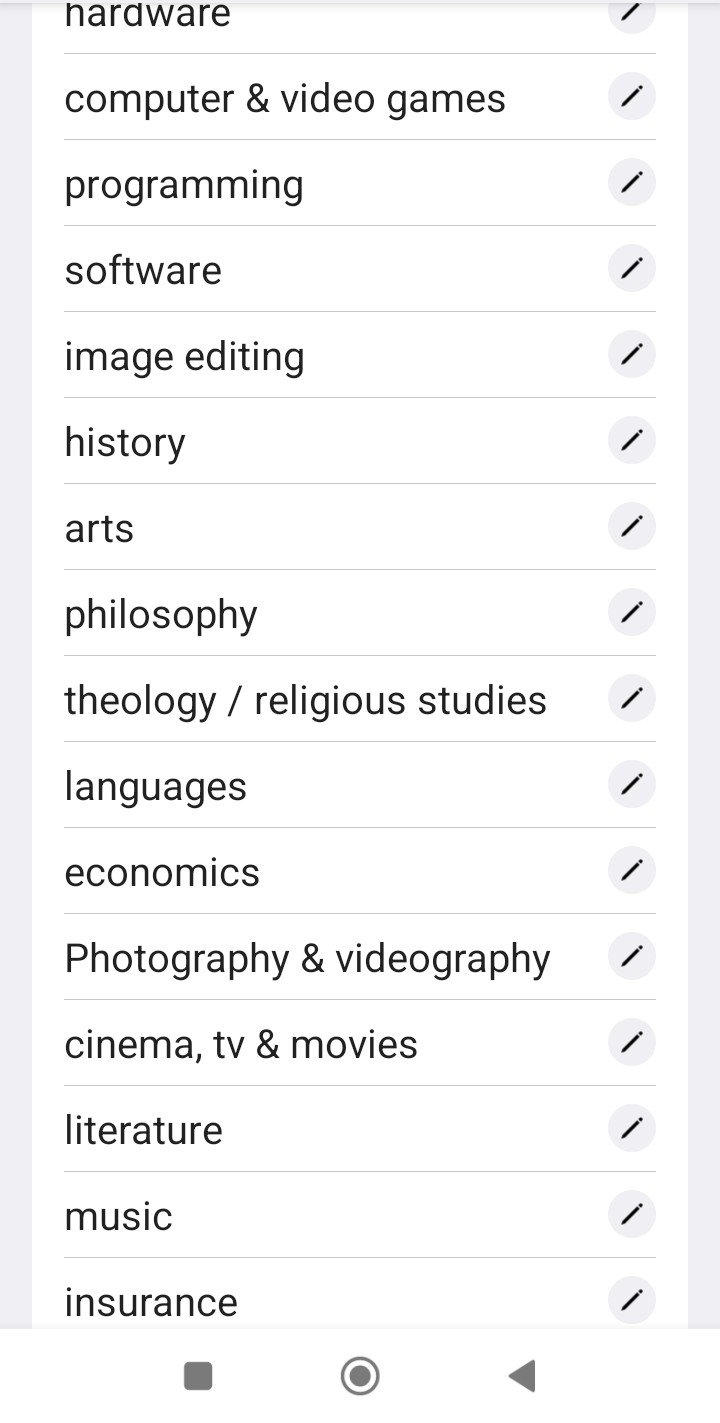720x1423 pixels.
Task: Tap the pencil next to languages
Action: 631,785
